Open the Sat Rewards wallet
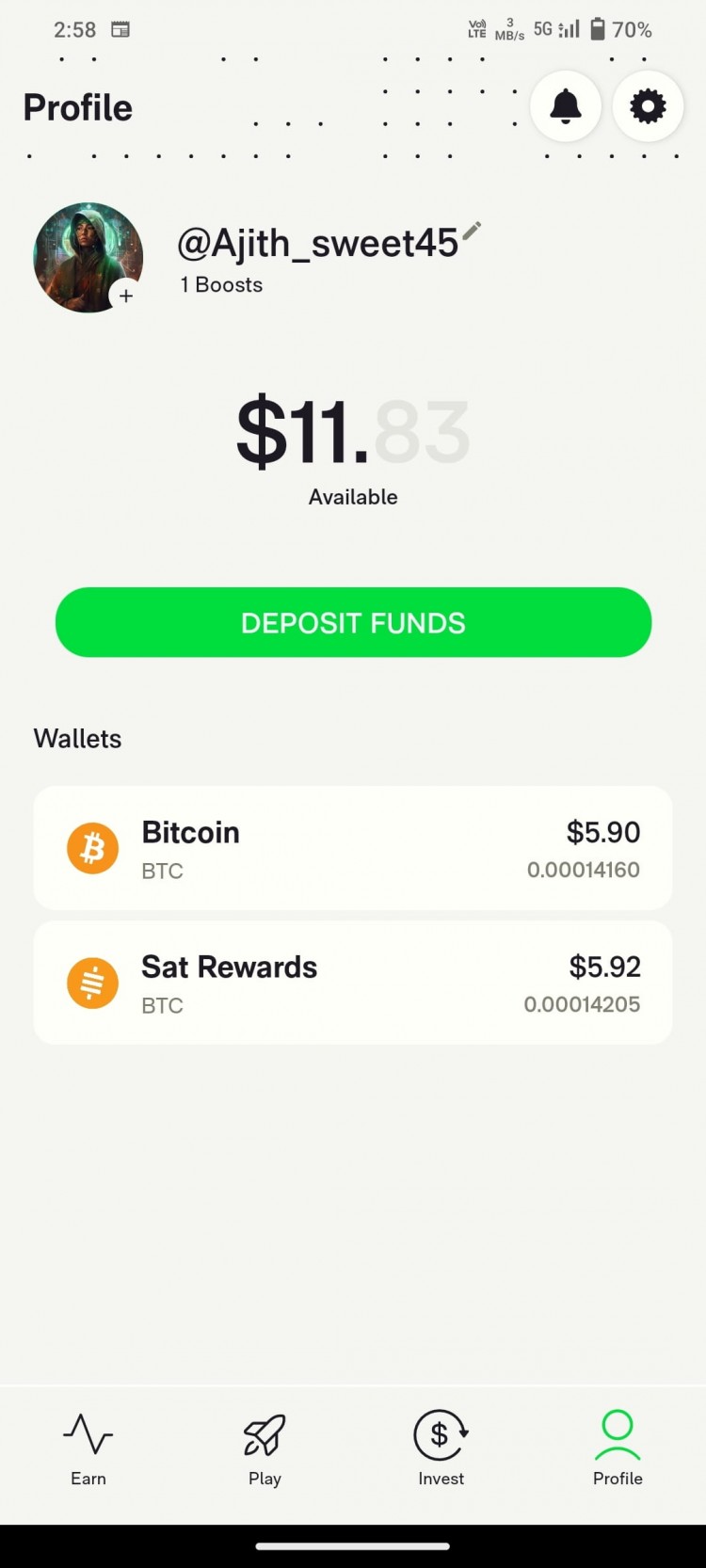 point(353,983)
